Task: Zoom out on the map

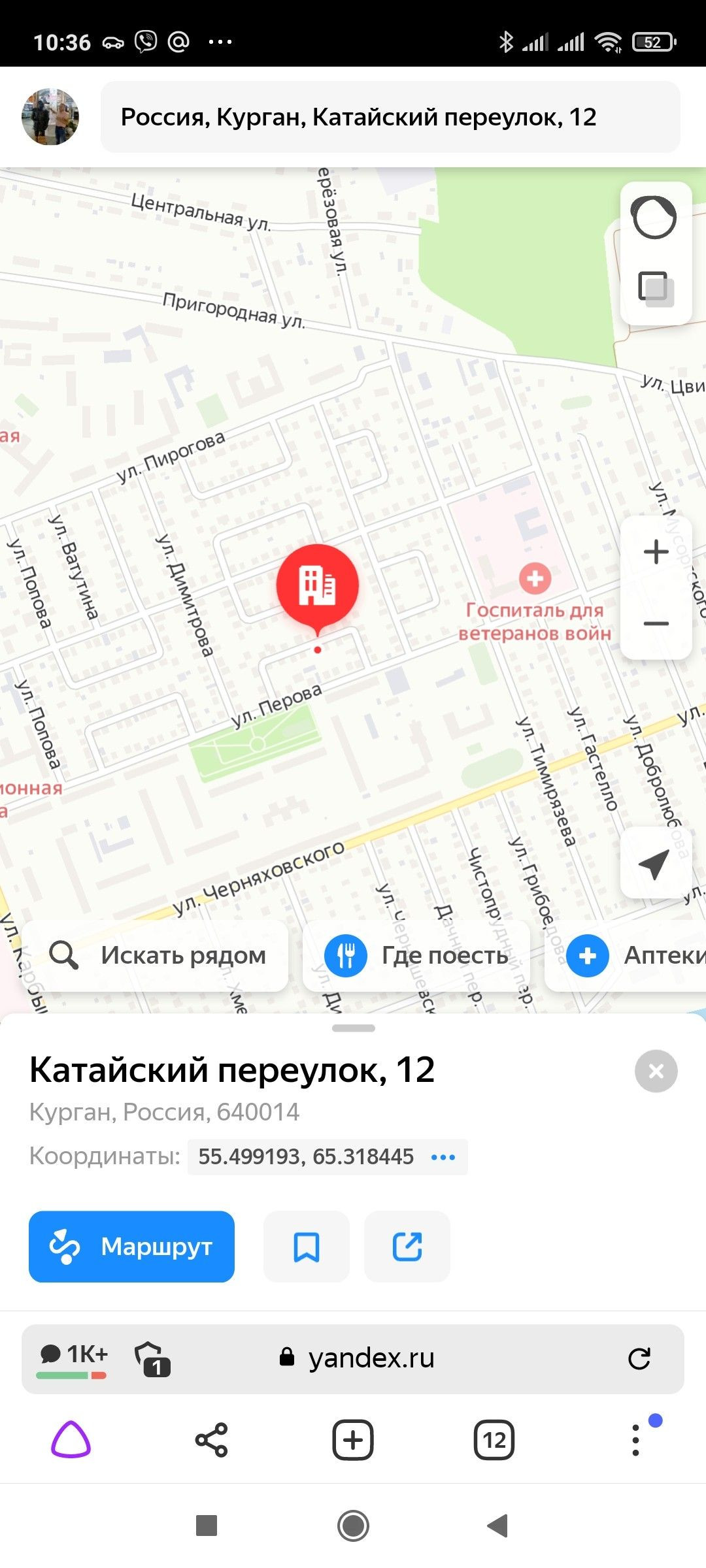Action: pyautogui.click(x=656, y=623)
